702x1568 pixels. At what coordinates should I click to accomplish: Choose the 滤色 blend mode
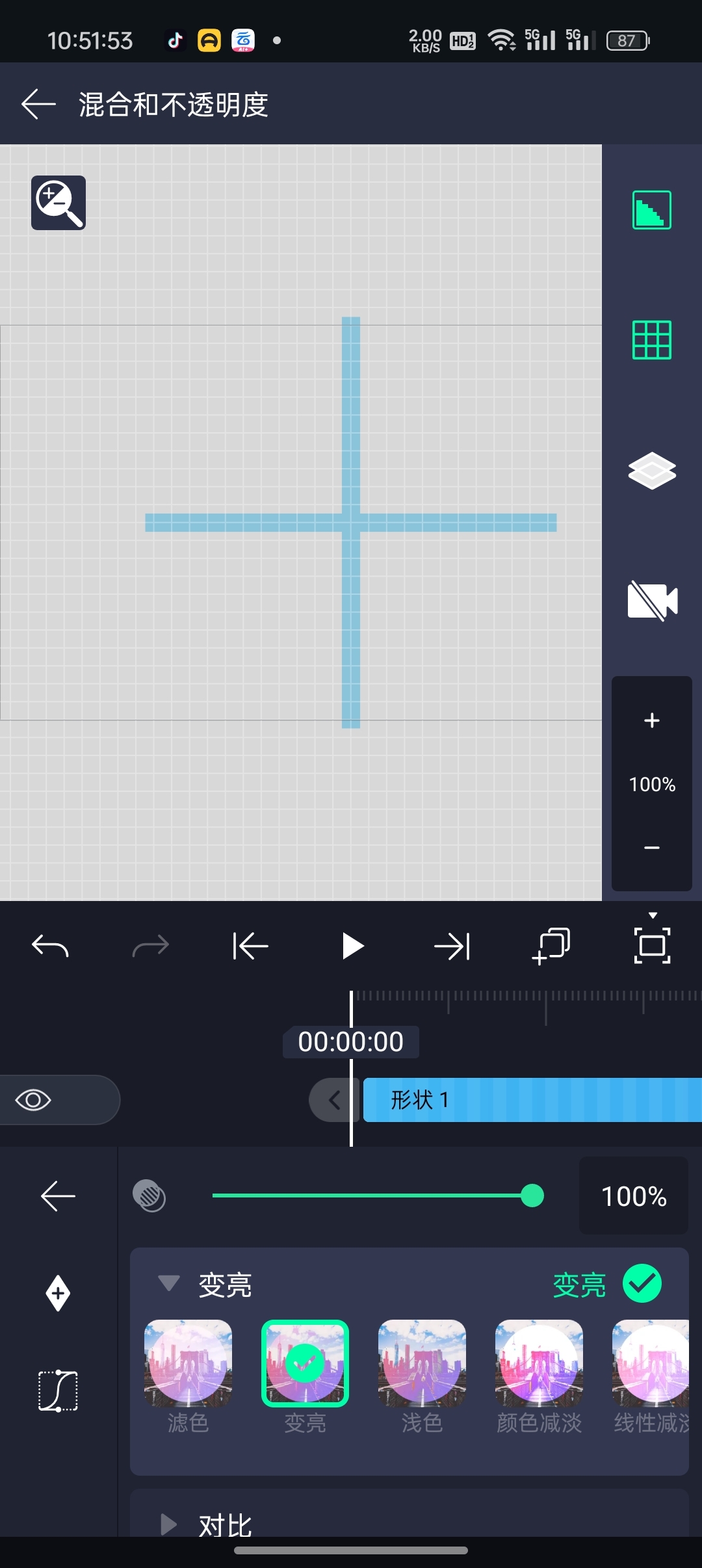point(188,1364)
